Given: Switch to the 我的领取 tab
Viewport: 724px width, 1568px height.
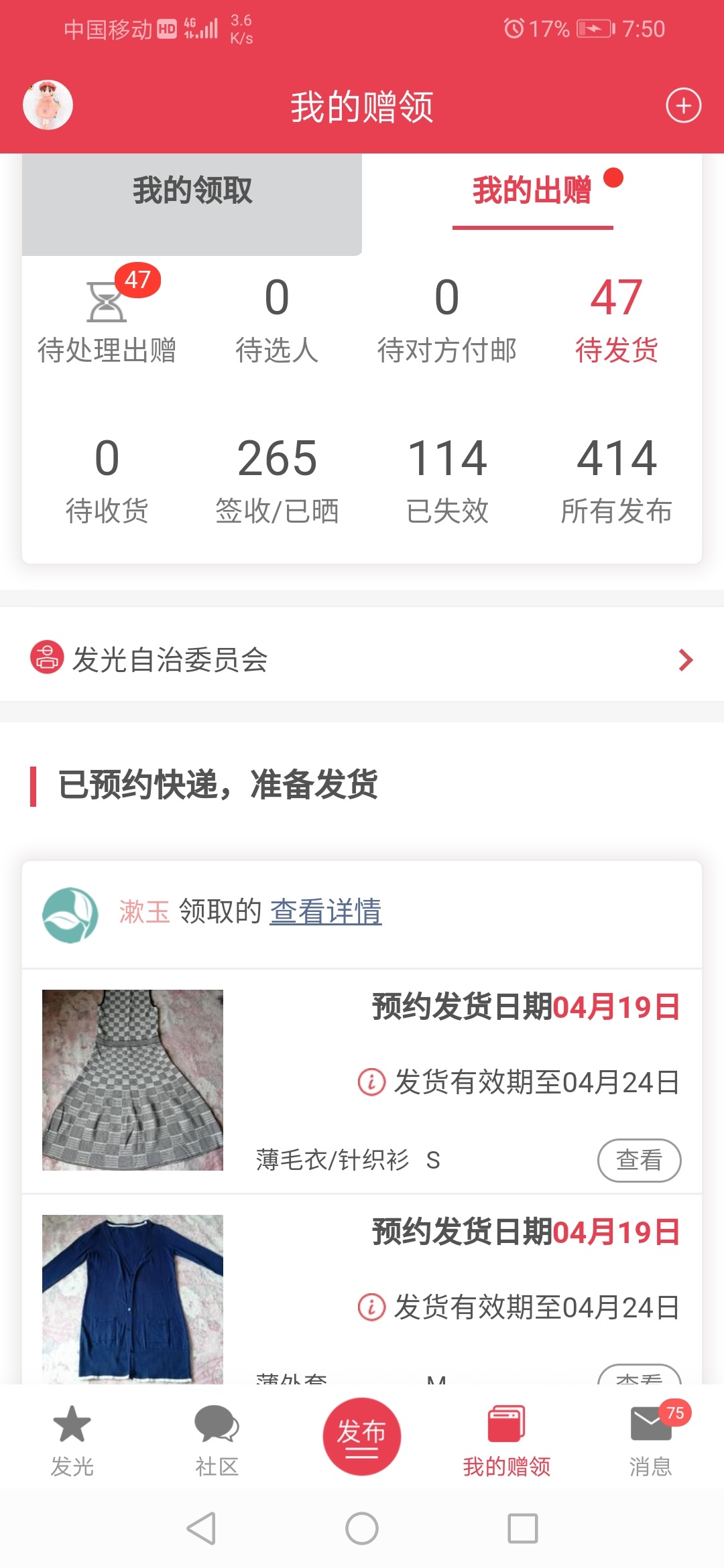Looking at the screenshot, I should 192,191.
